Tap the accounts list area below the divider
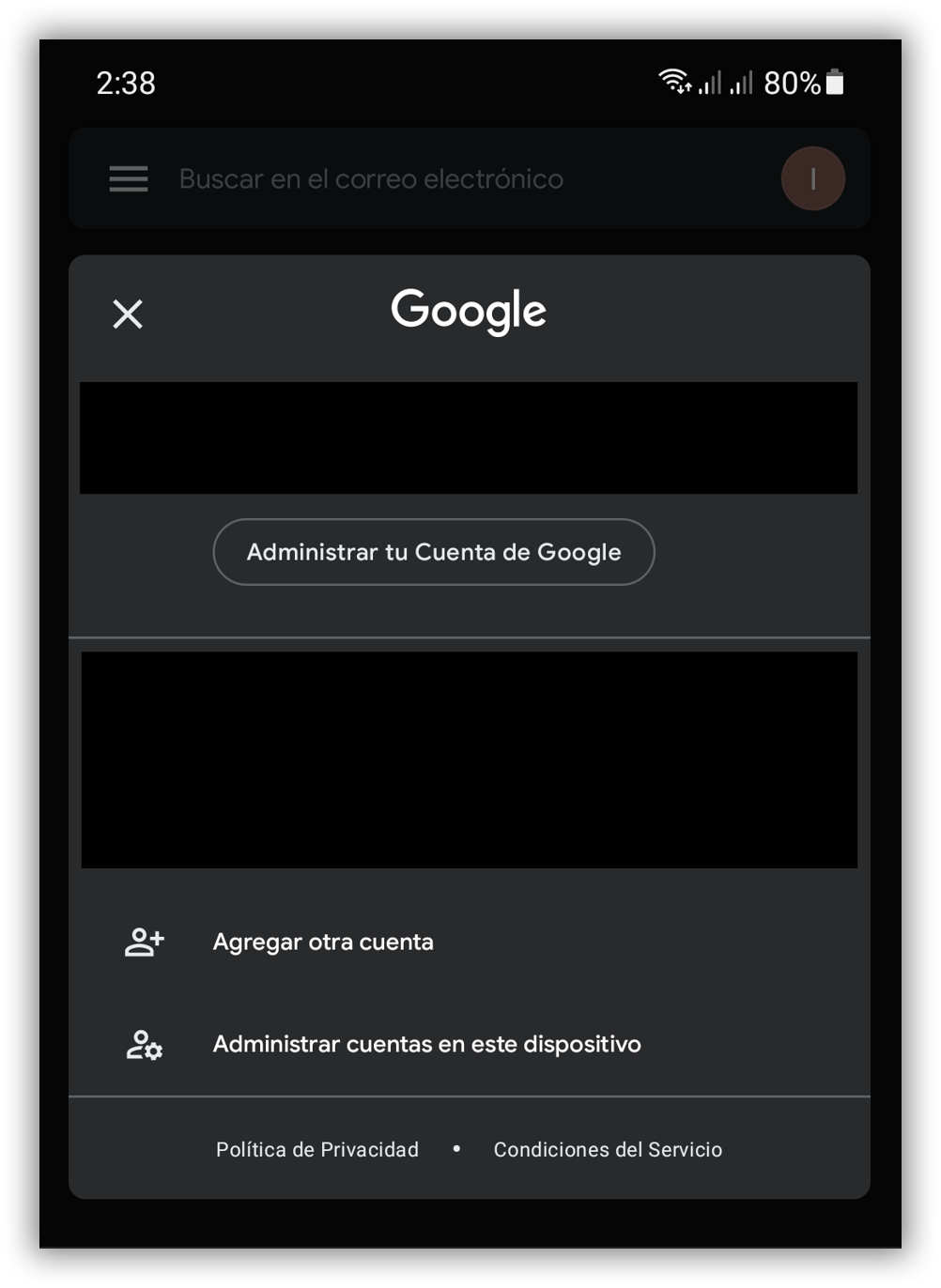This screenshot has height=1288, width=941. (470, 759)
